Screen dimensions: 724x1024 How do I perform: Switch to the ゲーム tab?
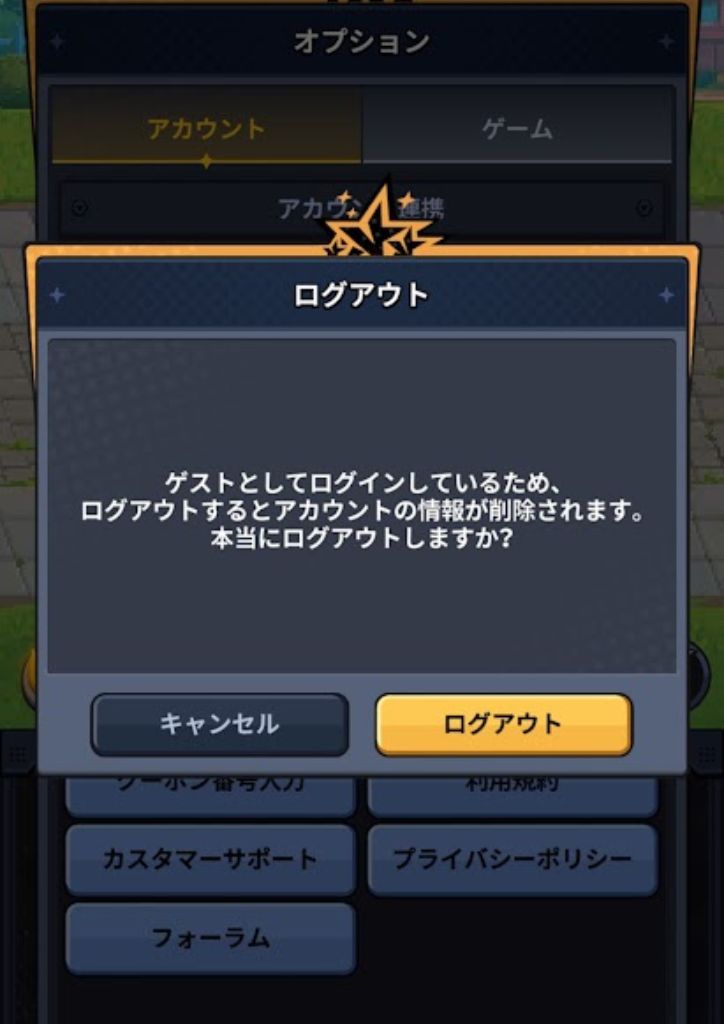click(517, 129)
